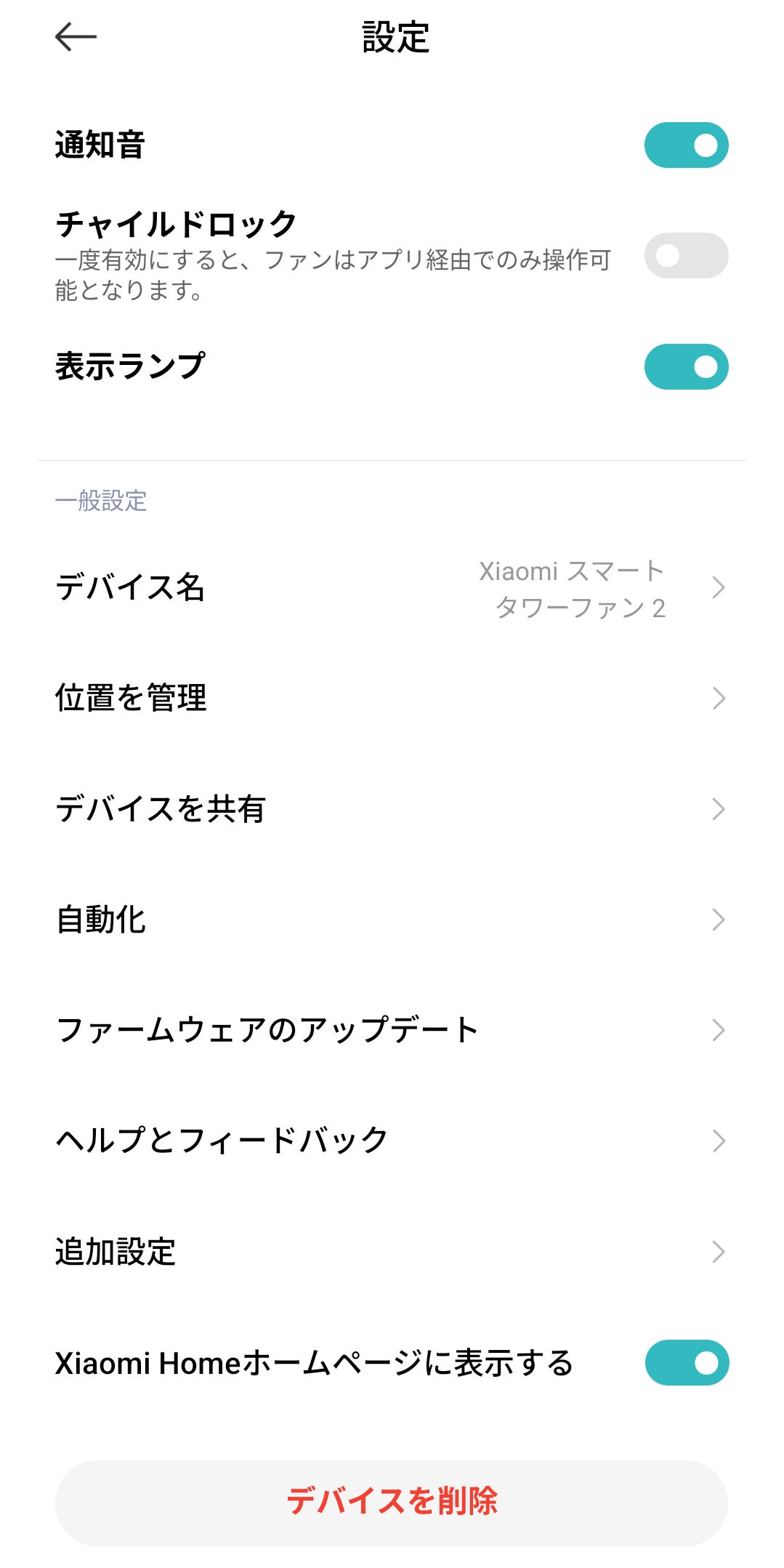
Task: Open ファームウェアのアップデート
Action: [392, 1030]
